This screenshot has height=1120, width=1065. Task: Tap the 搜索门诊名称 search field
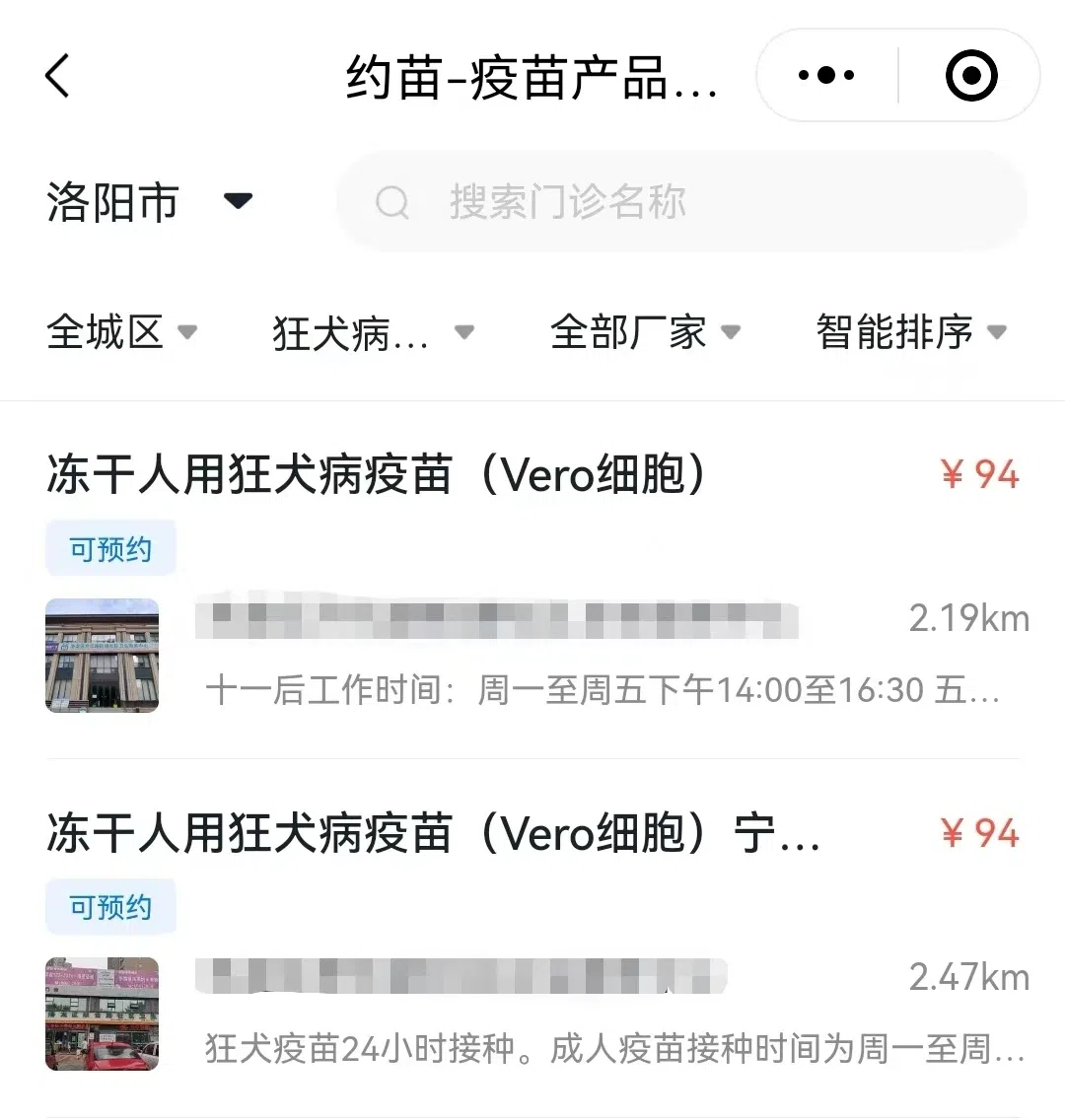pyautogui.click(x=680, y=202)
